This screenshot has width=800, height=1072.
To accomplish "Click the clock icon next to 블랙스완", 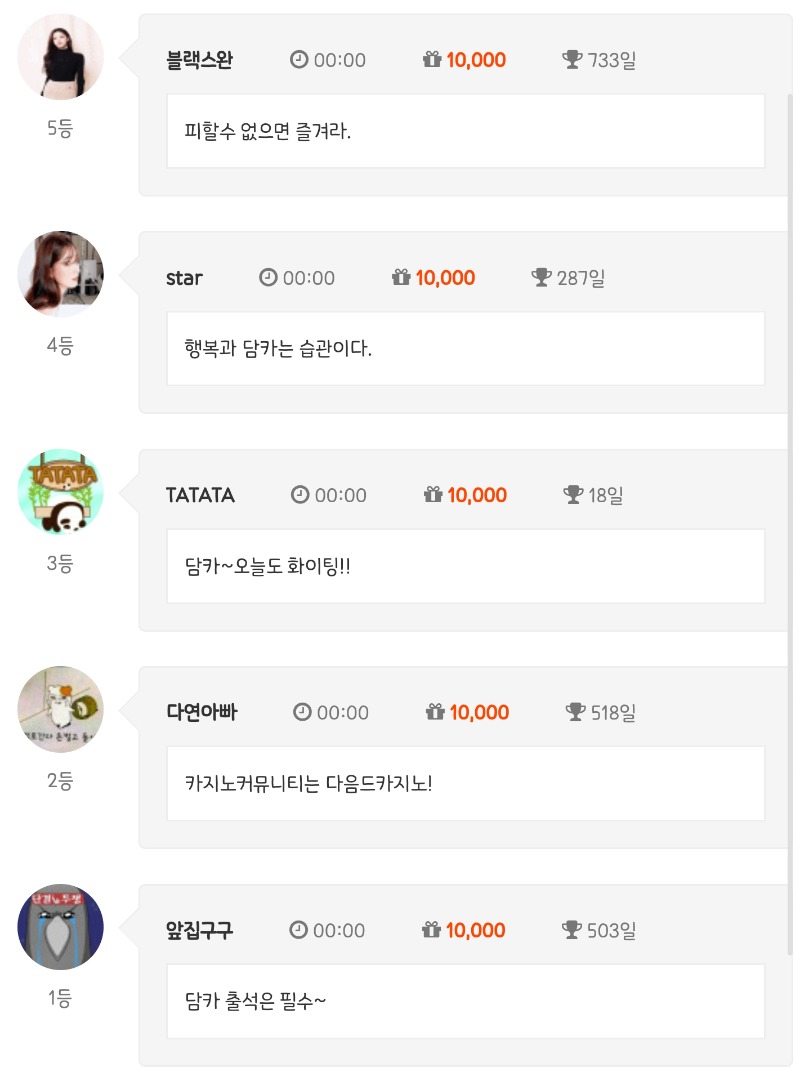I will [x=298, y=59].
